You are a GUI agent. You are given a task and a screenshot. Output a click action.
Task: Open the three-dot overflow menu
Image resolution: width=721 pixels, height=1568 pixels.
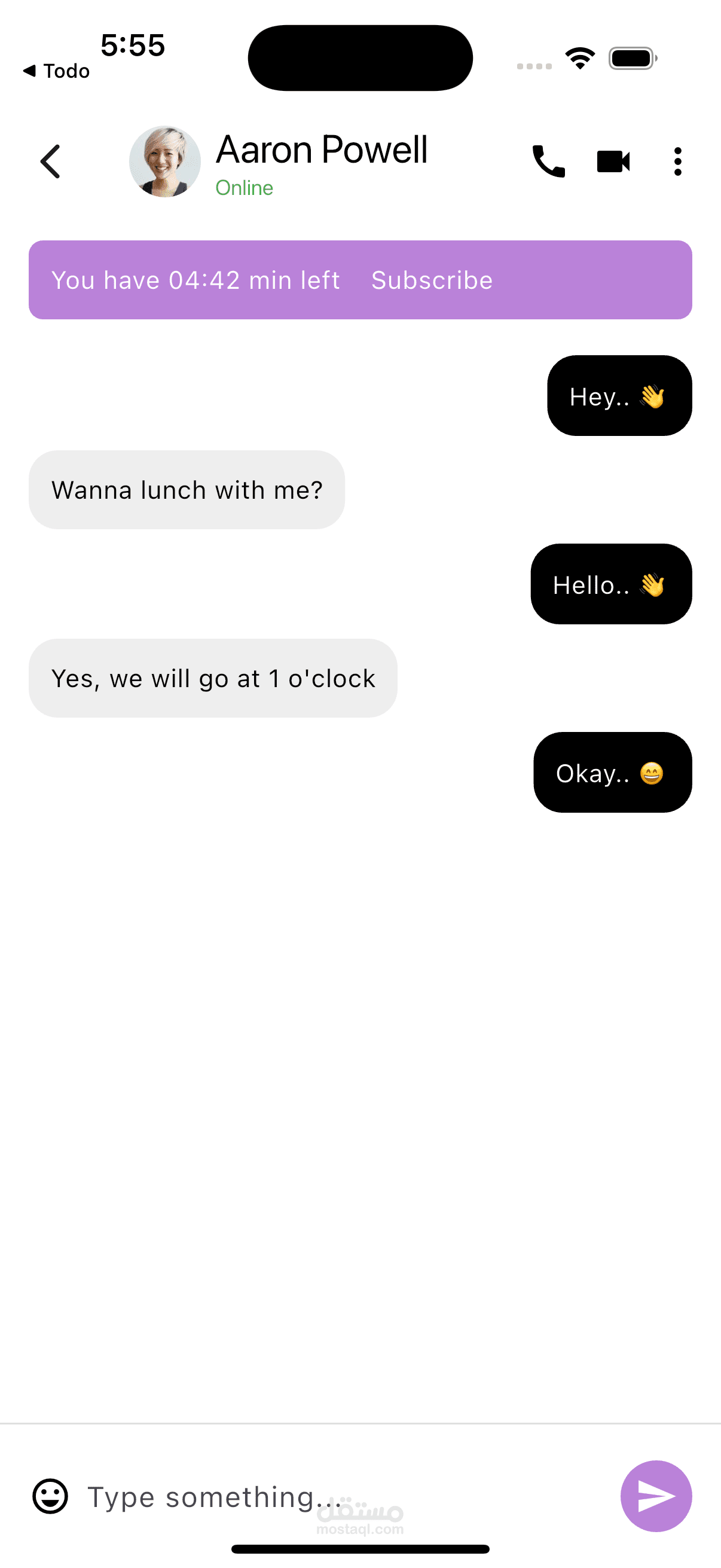tap(677, 161)
